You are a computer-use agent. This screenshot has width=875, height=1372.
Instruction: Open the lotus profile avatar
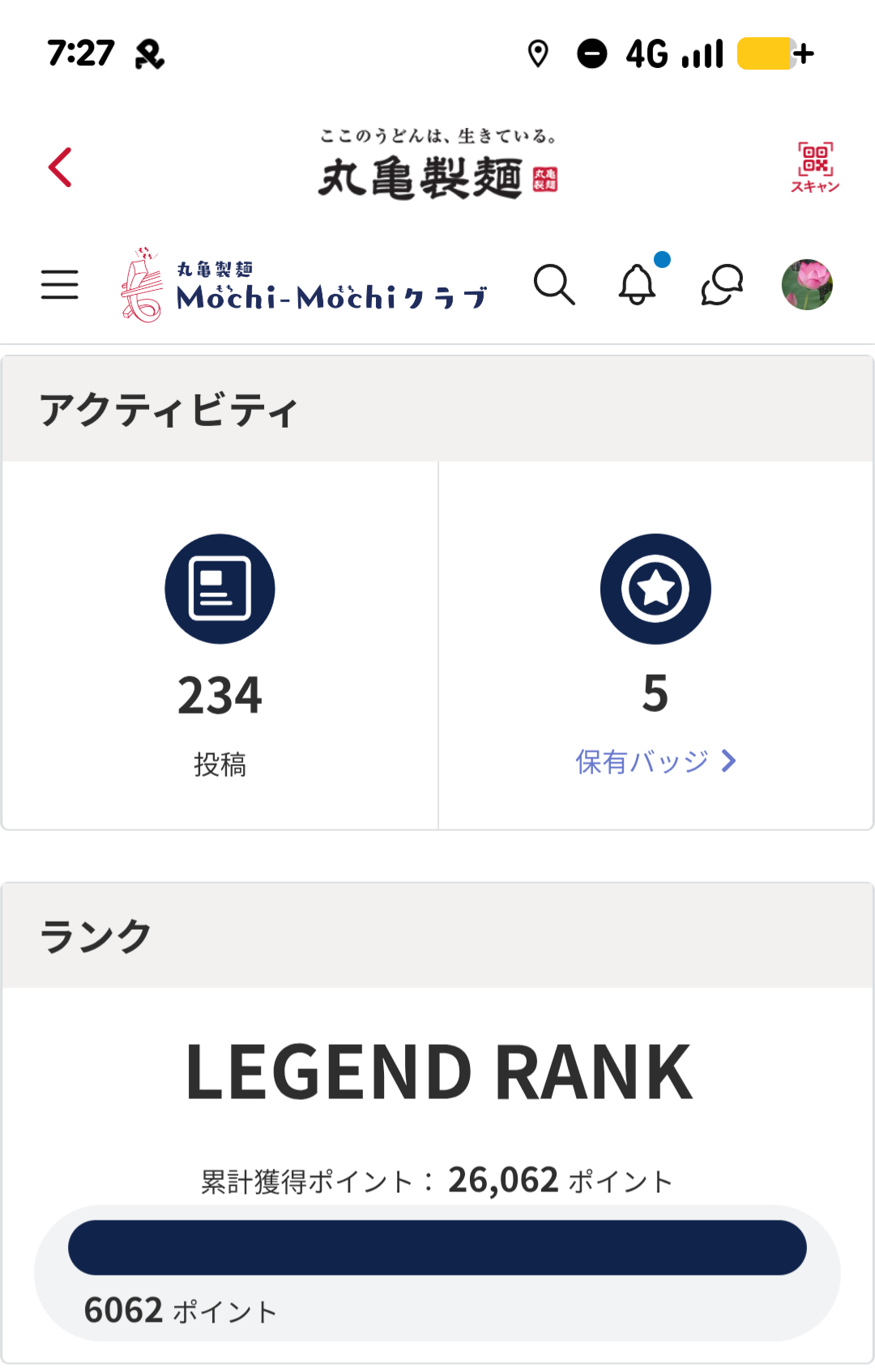tap(807, 285)
